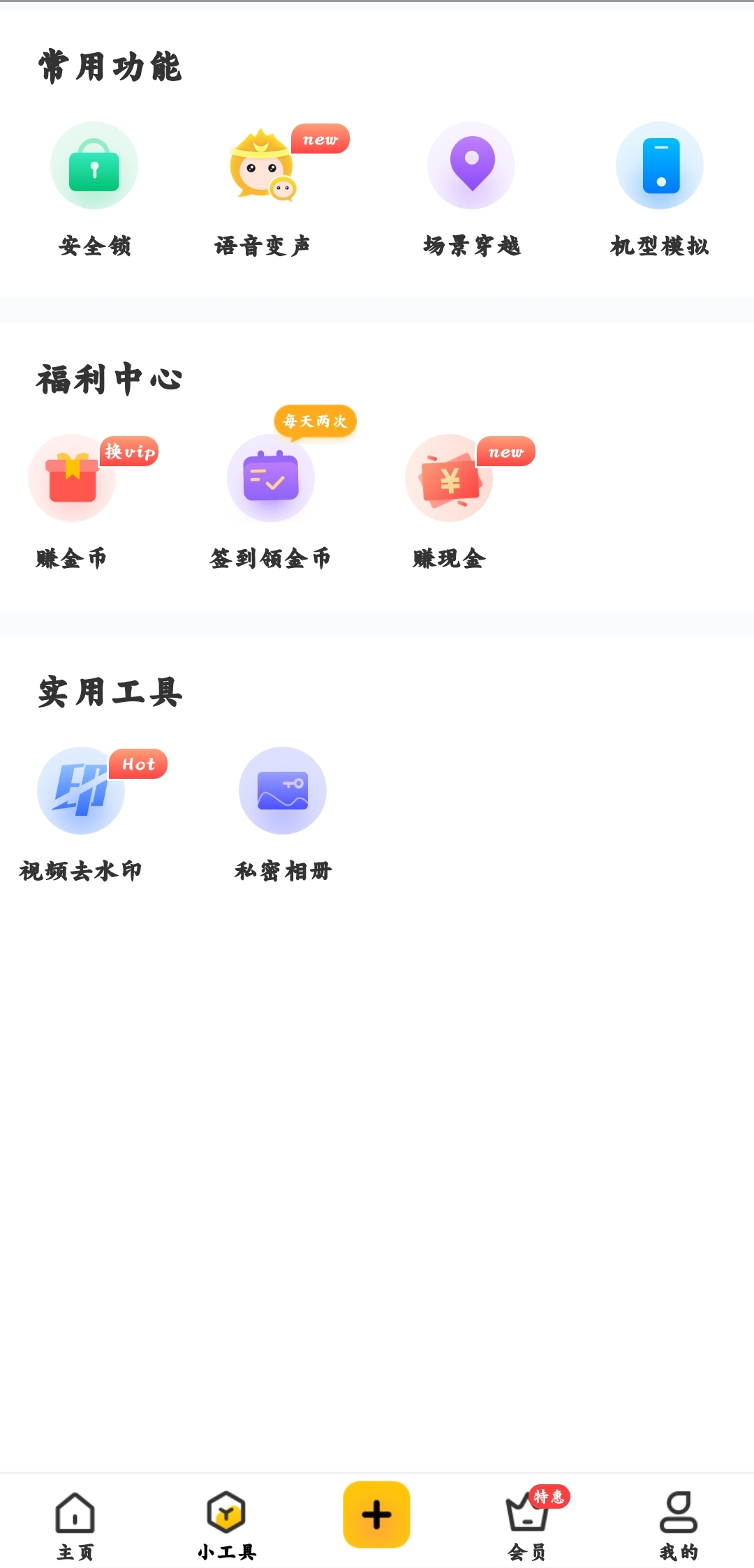Open 签到领金币 daily check-in

click(271, 478)
